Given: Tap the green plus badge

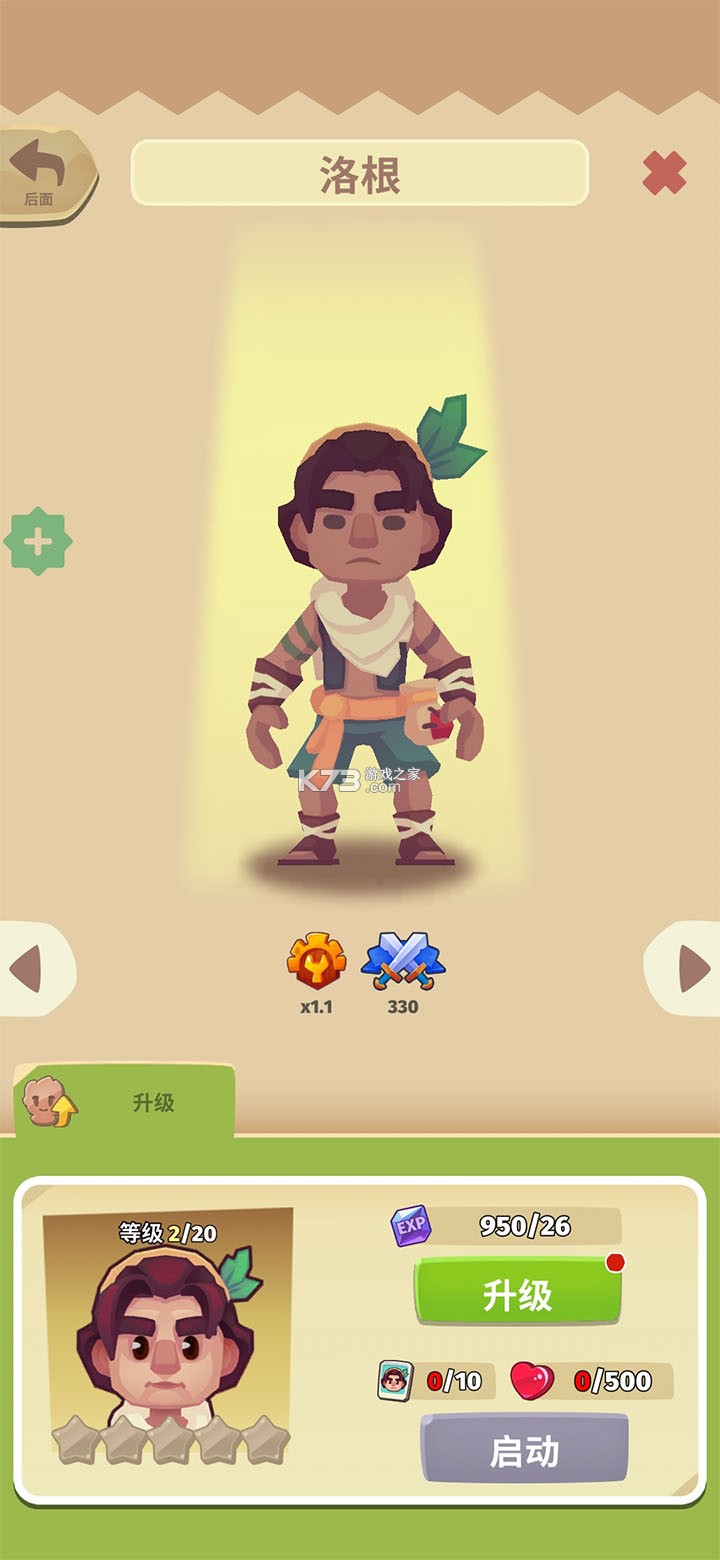Looking at the screenshot, I should [38, 543].
